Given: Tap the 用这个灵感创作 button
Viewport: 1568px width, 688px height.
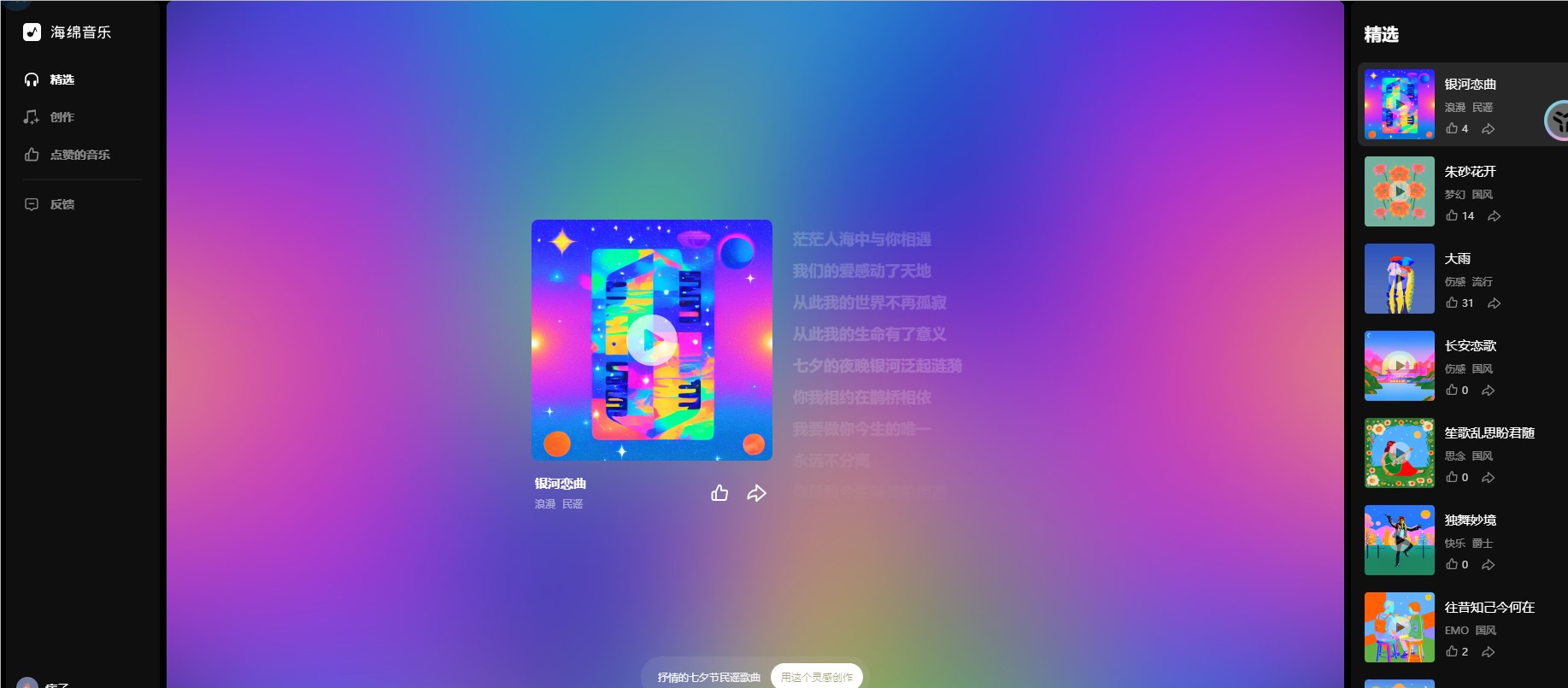Looking at the screenshot, I should click(x=816, y=677).
